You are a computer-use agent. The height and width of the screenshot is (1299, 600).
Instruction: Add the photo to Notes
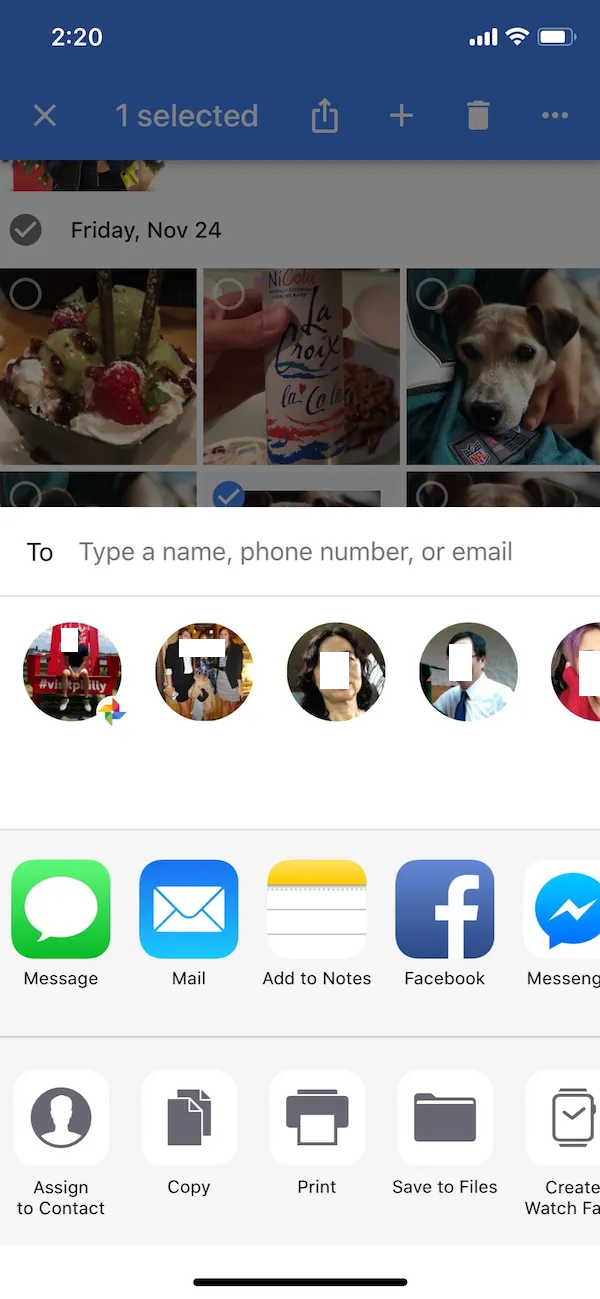(x=317, y=910)
